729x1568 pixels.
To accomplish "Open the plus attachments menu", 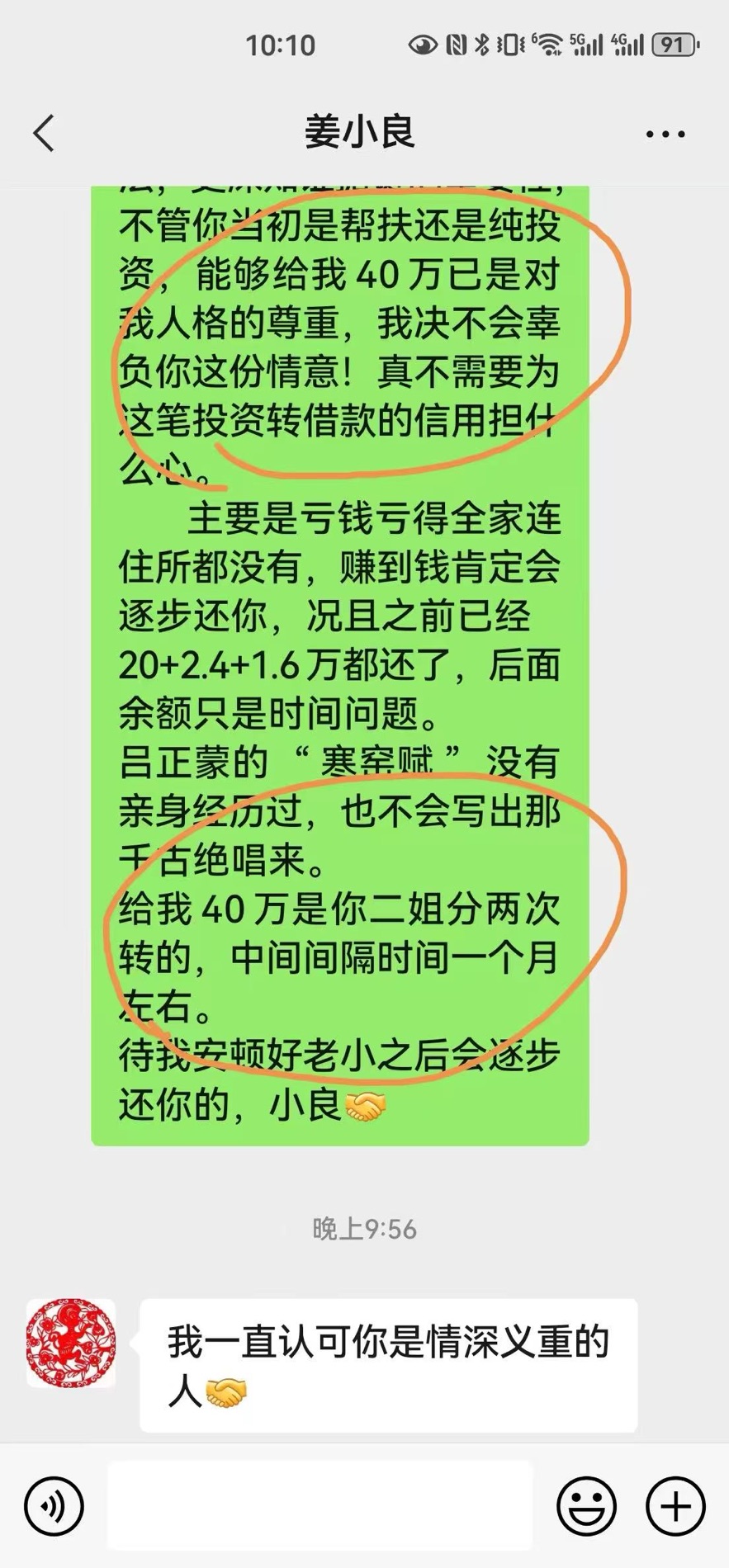I will (x=675, y=1506).
